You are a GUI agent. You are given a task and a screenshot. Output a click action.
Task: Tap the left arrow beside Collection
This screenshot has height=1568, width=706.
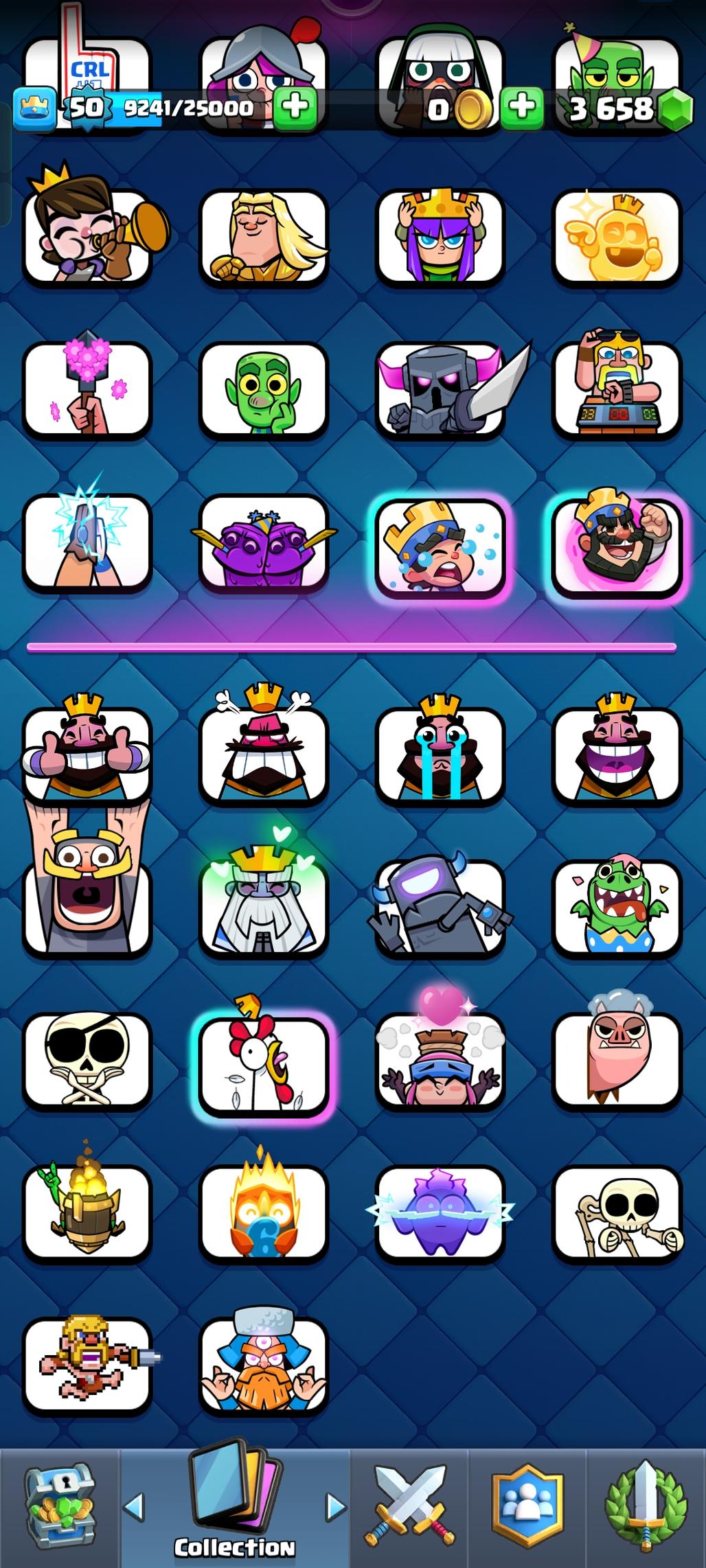coord(134,1506)
